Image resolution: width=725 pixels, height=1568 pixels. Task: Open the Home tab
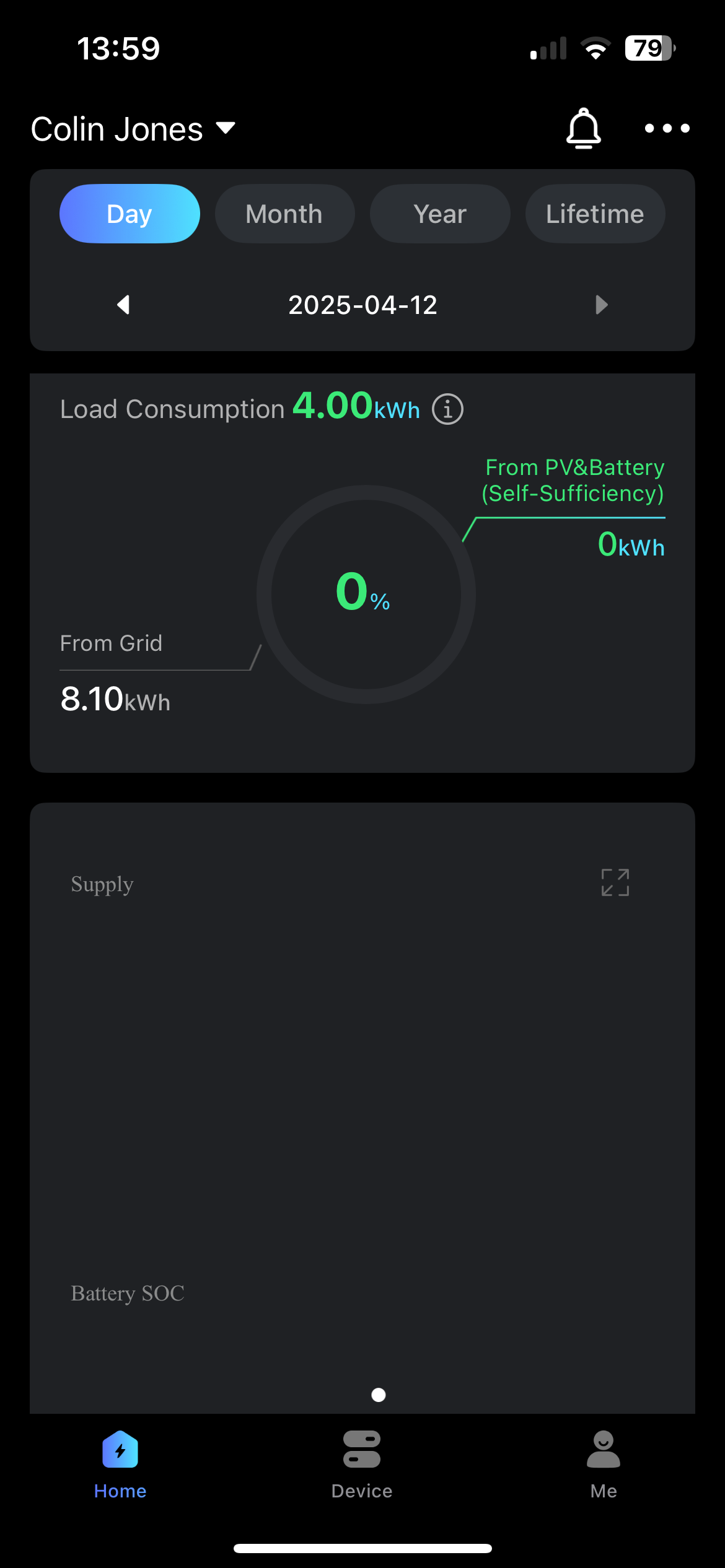tap(120, 1464)
